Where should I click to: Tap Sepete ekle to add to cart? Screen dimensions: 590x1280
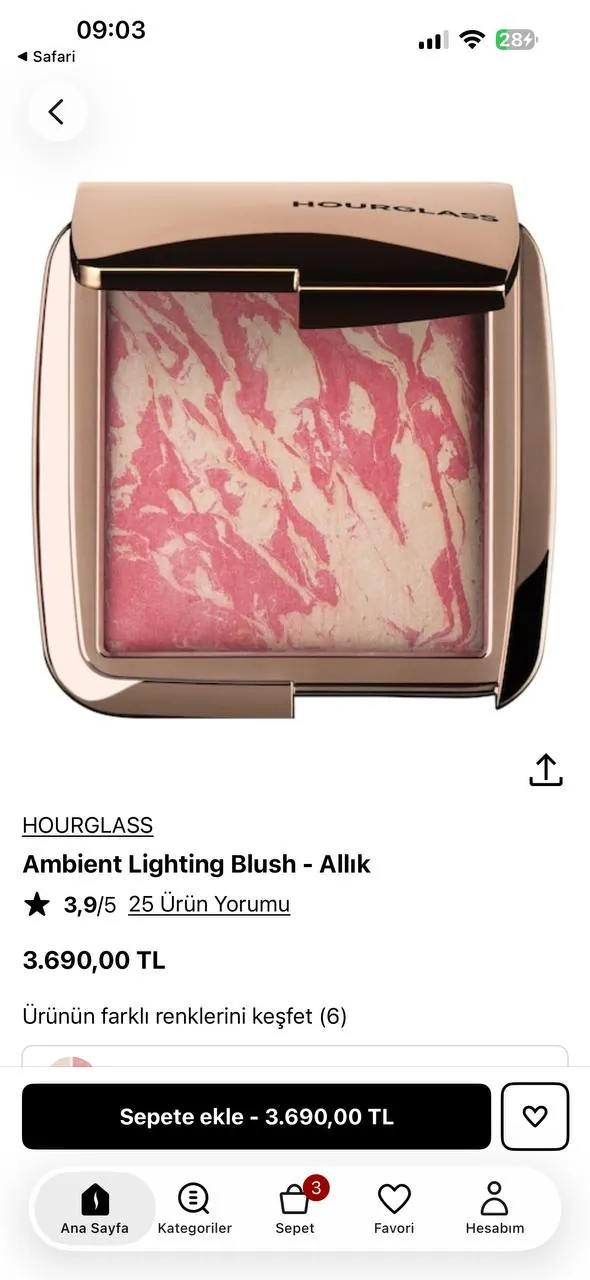257,1116
